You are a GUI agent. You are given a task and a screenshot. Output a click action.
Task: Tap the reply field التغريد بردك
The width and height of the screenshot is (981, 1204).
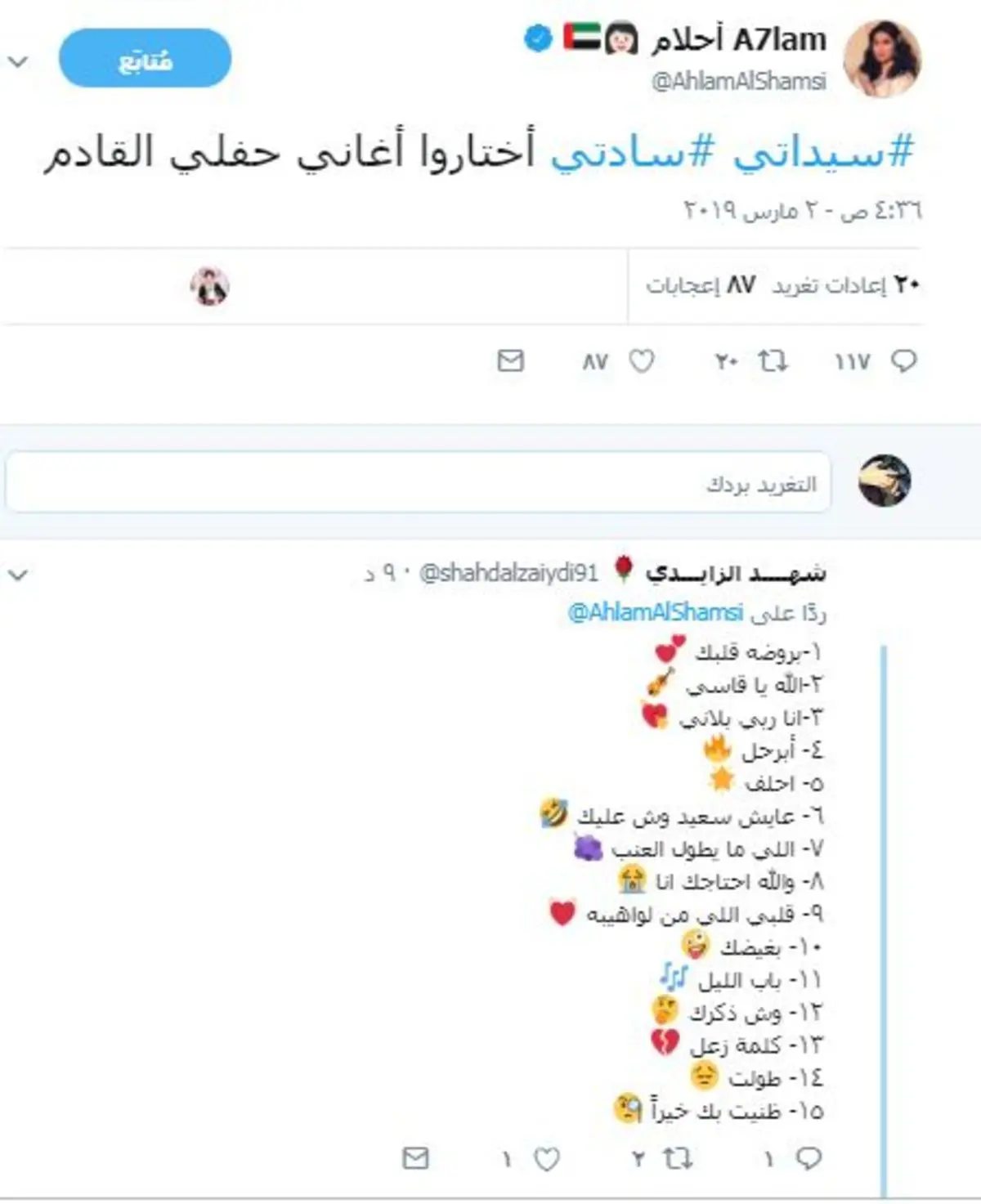[417, 484]
